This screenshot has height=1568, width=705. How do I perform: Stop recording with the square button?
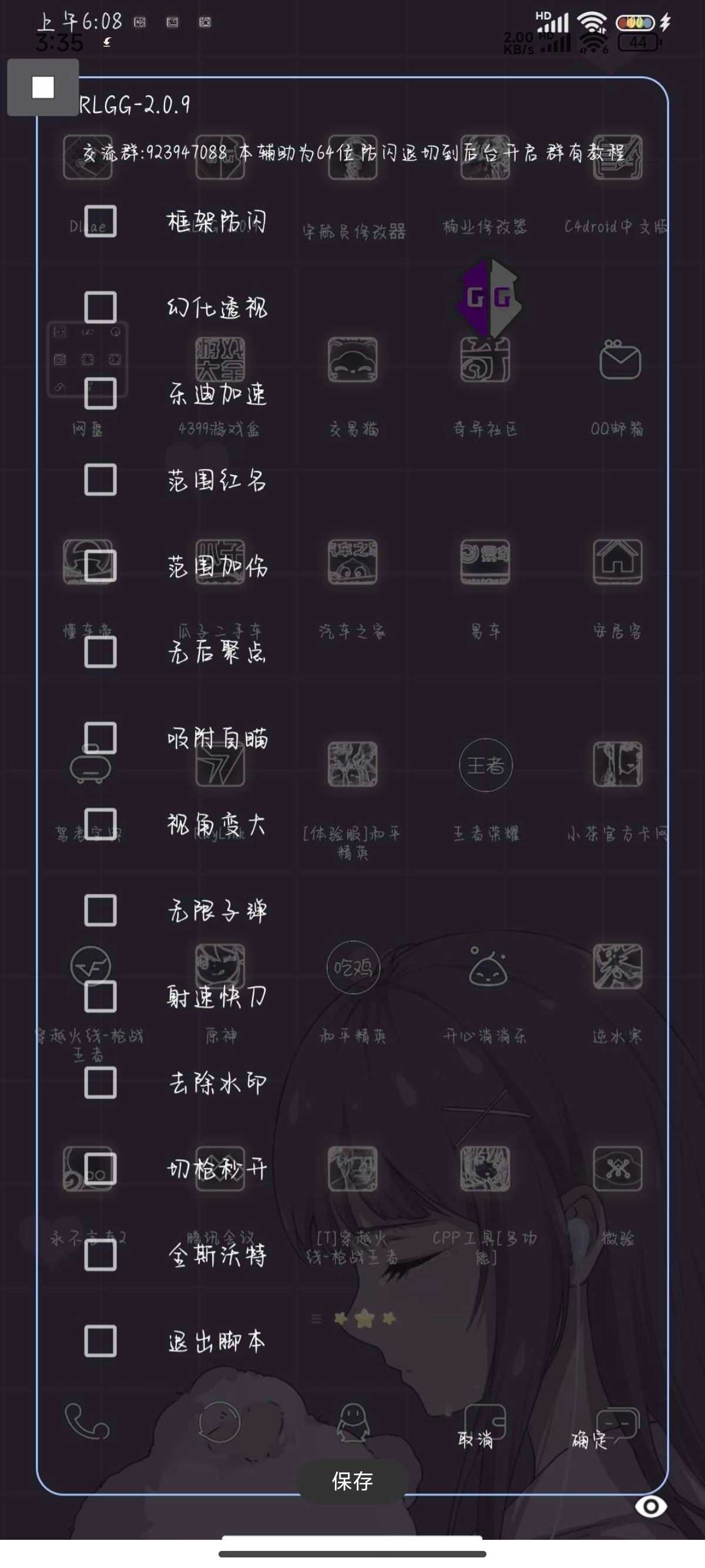[x=43, y=88]
